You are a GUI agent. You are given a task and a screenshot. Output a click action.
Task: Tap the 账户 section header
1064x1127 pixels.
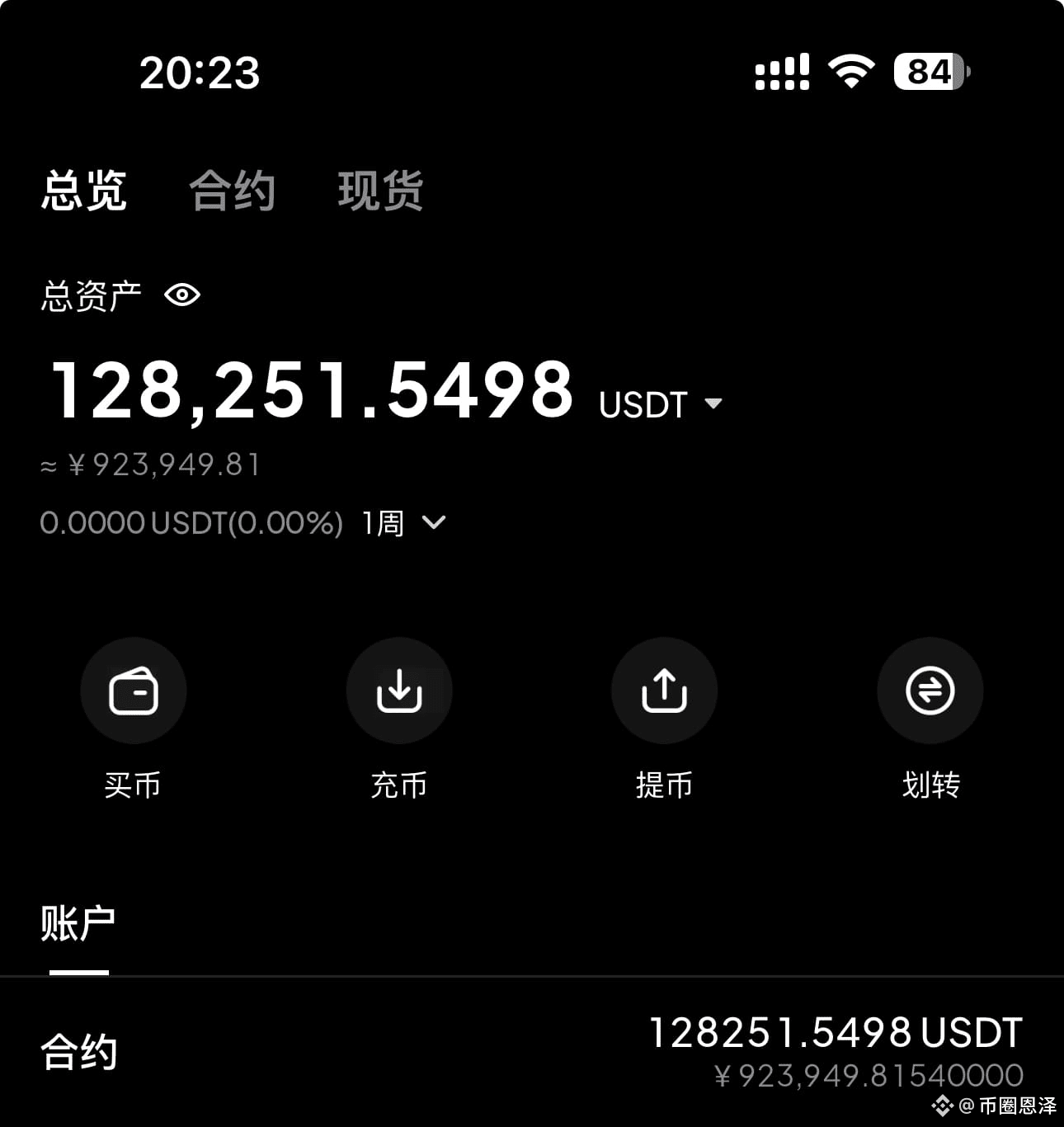tap(77, 922)
